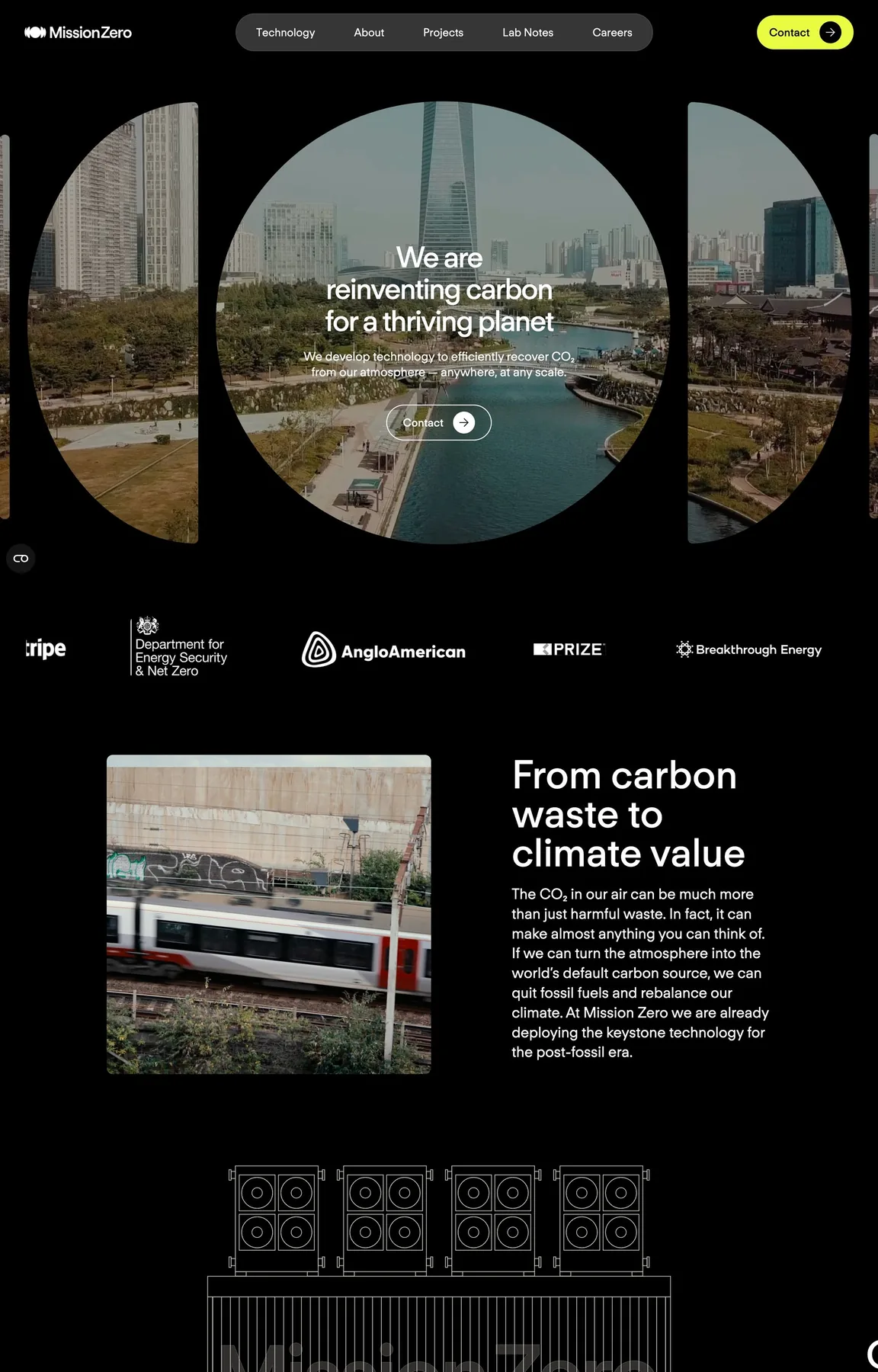
Task: Go to the About page
Action: 369,33
